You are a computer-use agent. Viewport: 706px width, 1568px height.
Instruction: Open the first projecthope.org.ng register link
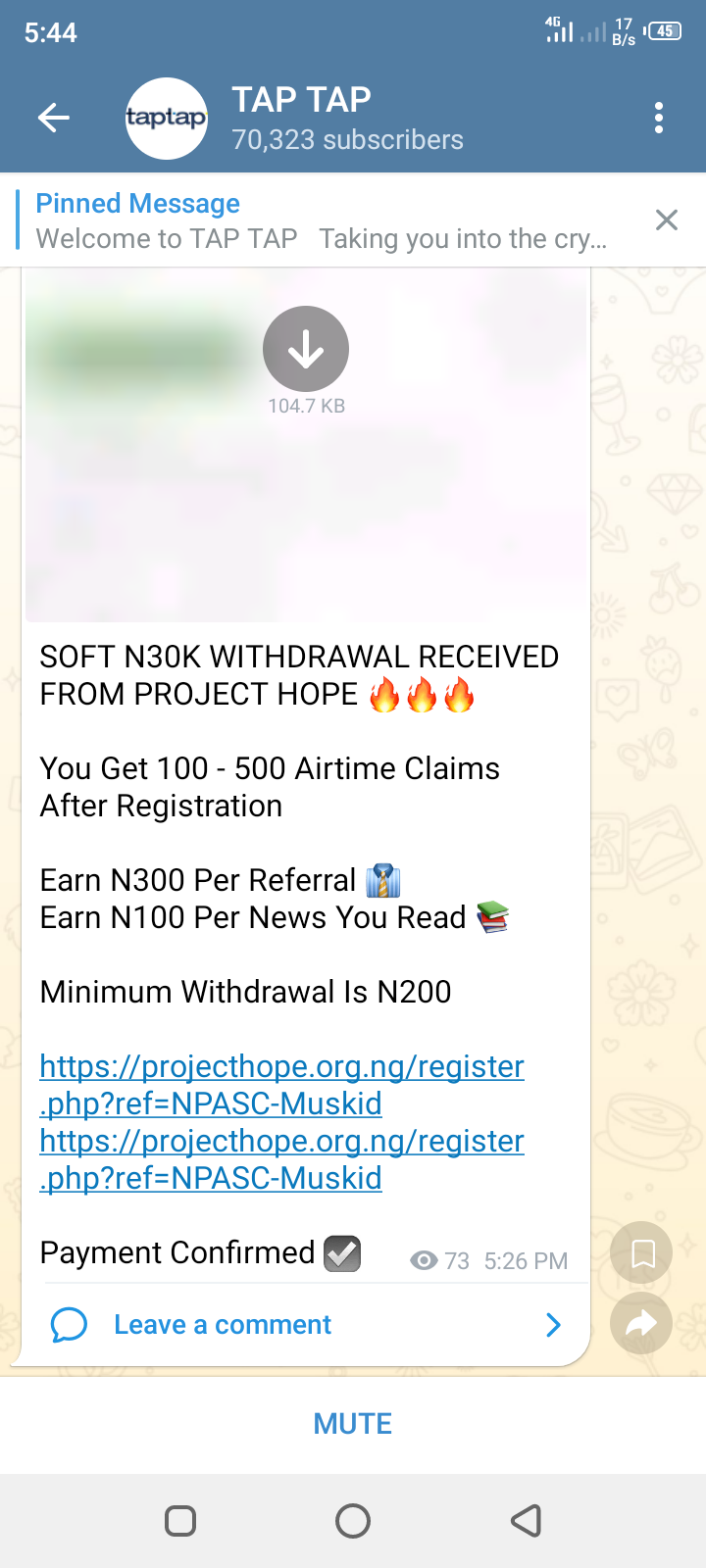click(x=281, y=1084)
